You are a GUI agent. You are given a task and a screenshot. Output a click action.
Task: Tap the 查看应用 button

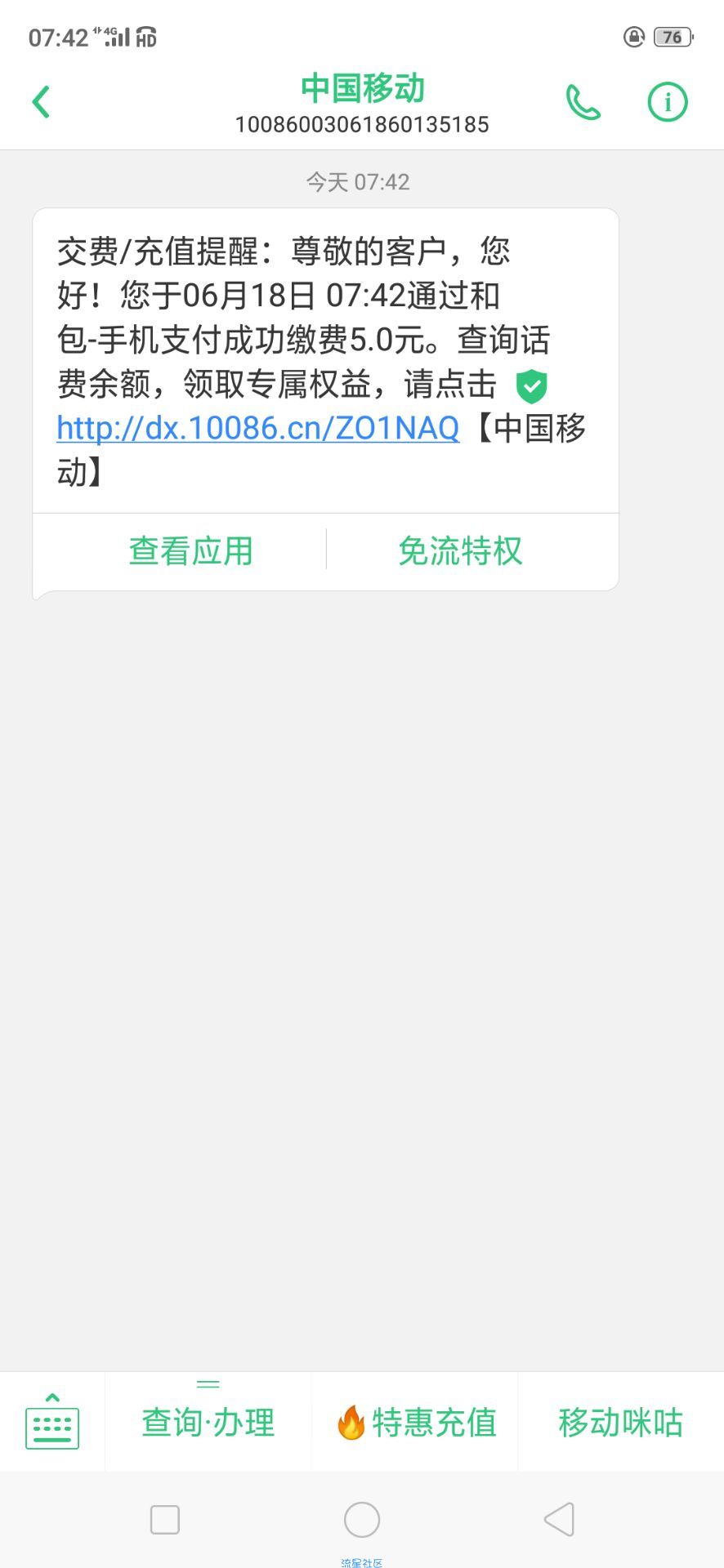(190, 550)
